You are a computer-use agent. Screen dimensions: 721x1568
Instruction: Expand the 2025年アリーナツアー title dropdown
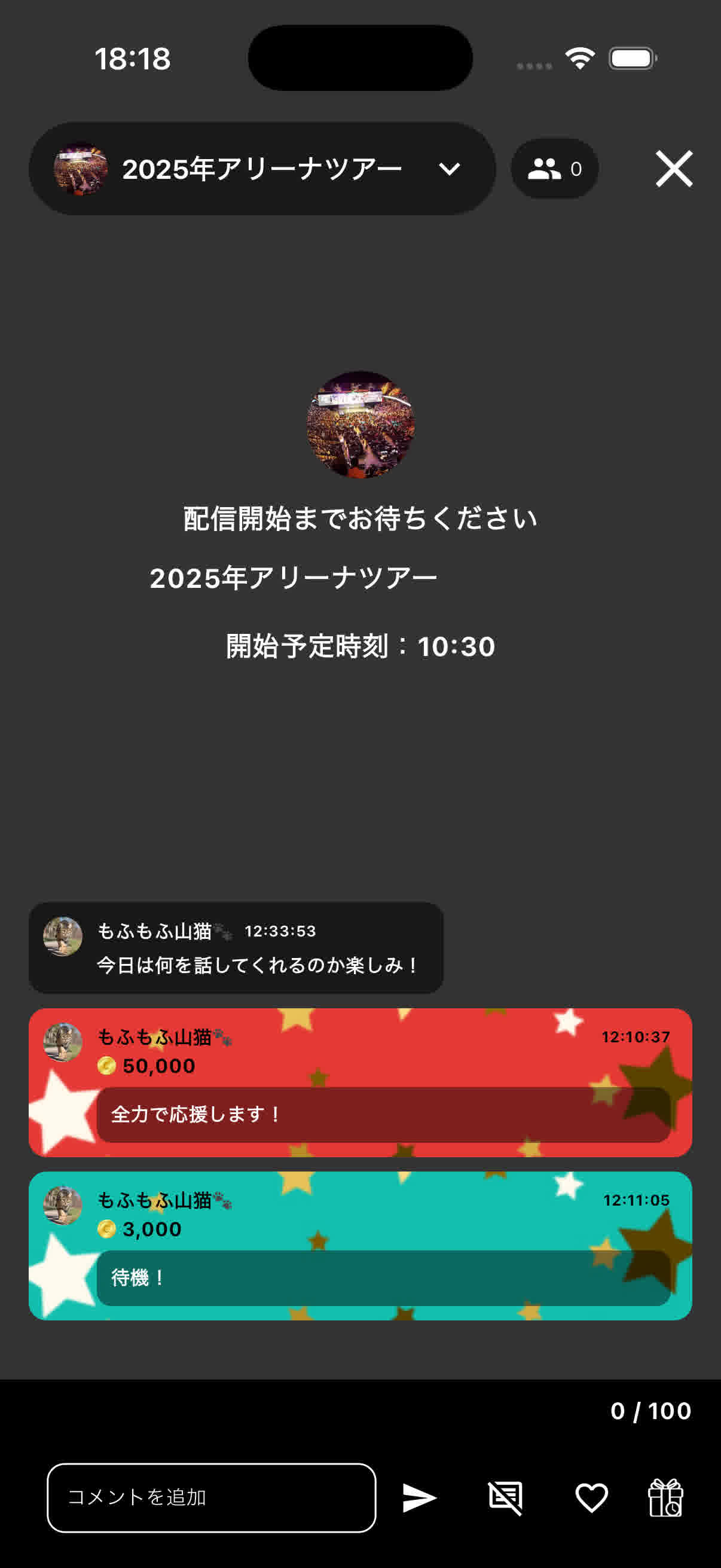pyautogui.click(x=448, y=169)
